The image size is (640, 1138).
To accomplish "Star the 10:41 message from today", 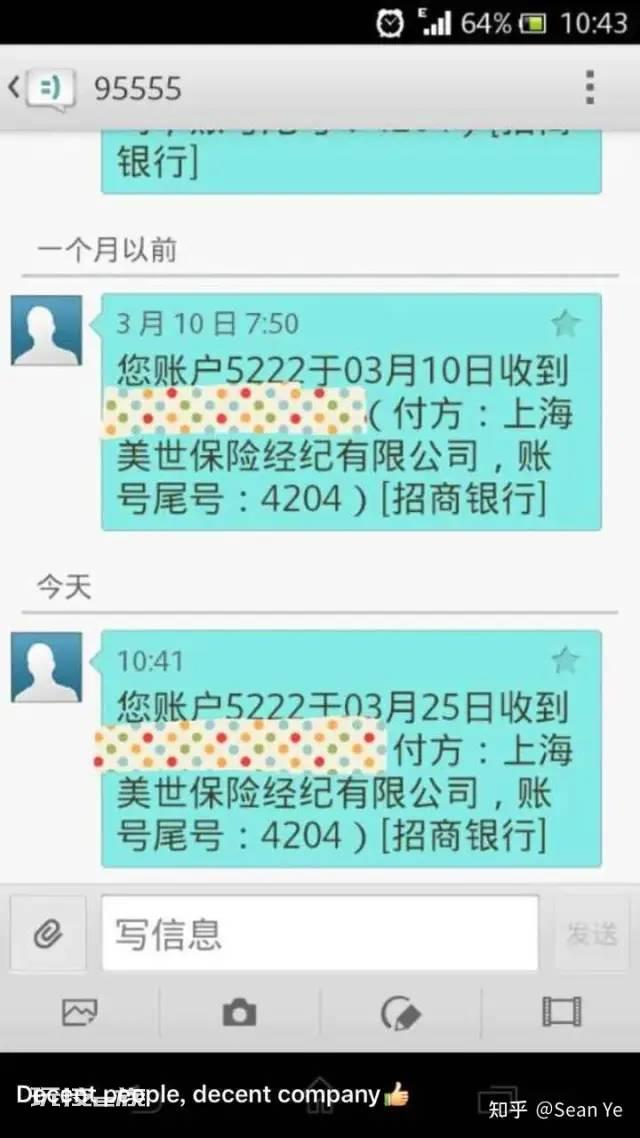I will (x=565, y=660).
